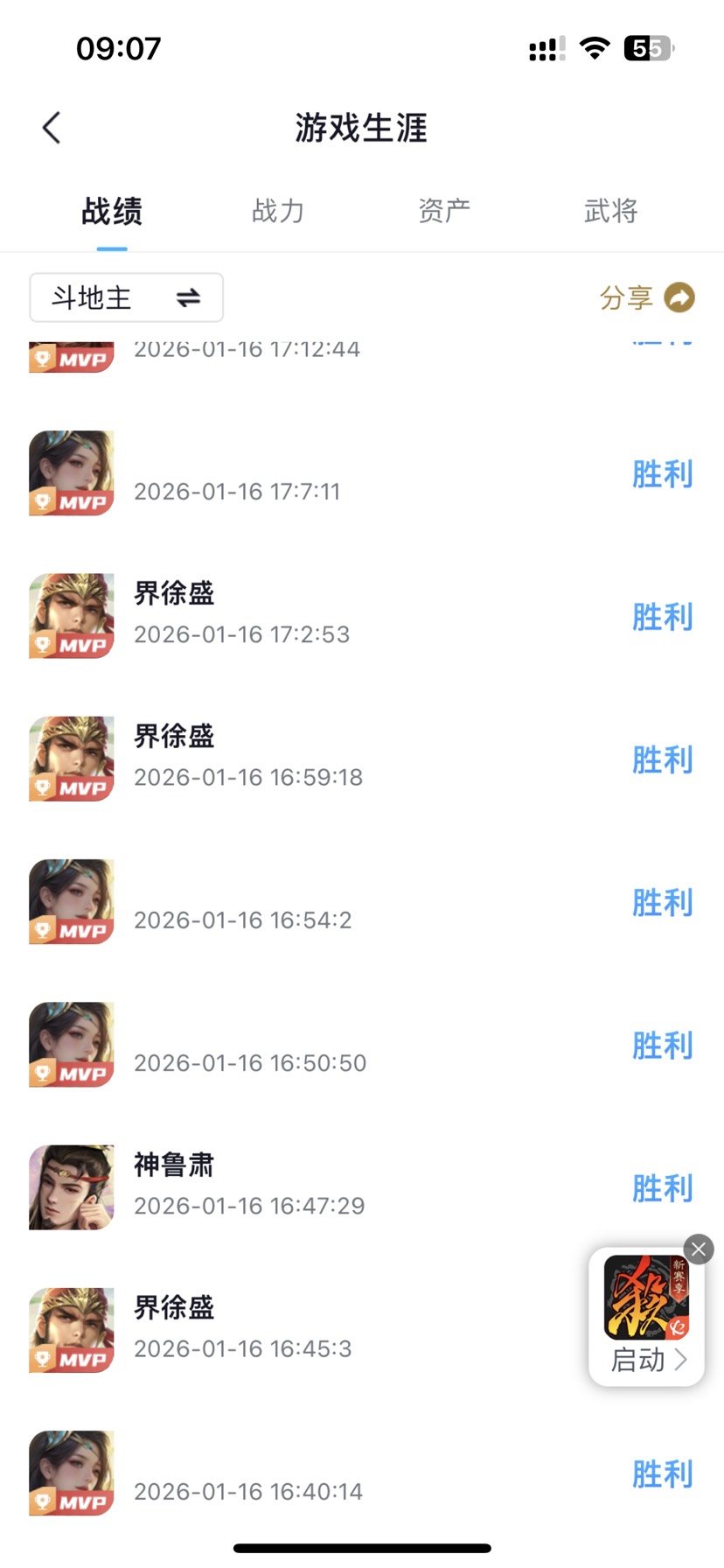Open the match at 16:40:14
724x1568 pixels.
click(x=361, y=1473)
